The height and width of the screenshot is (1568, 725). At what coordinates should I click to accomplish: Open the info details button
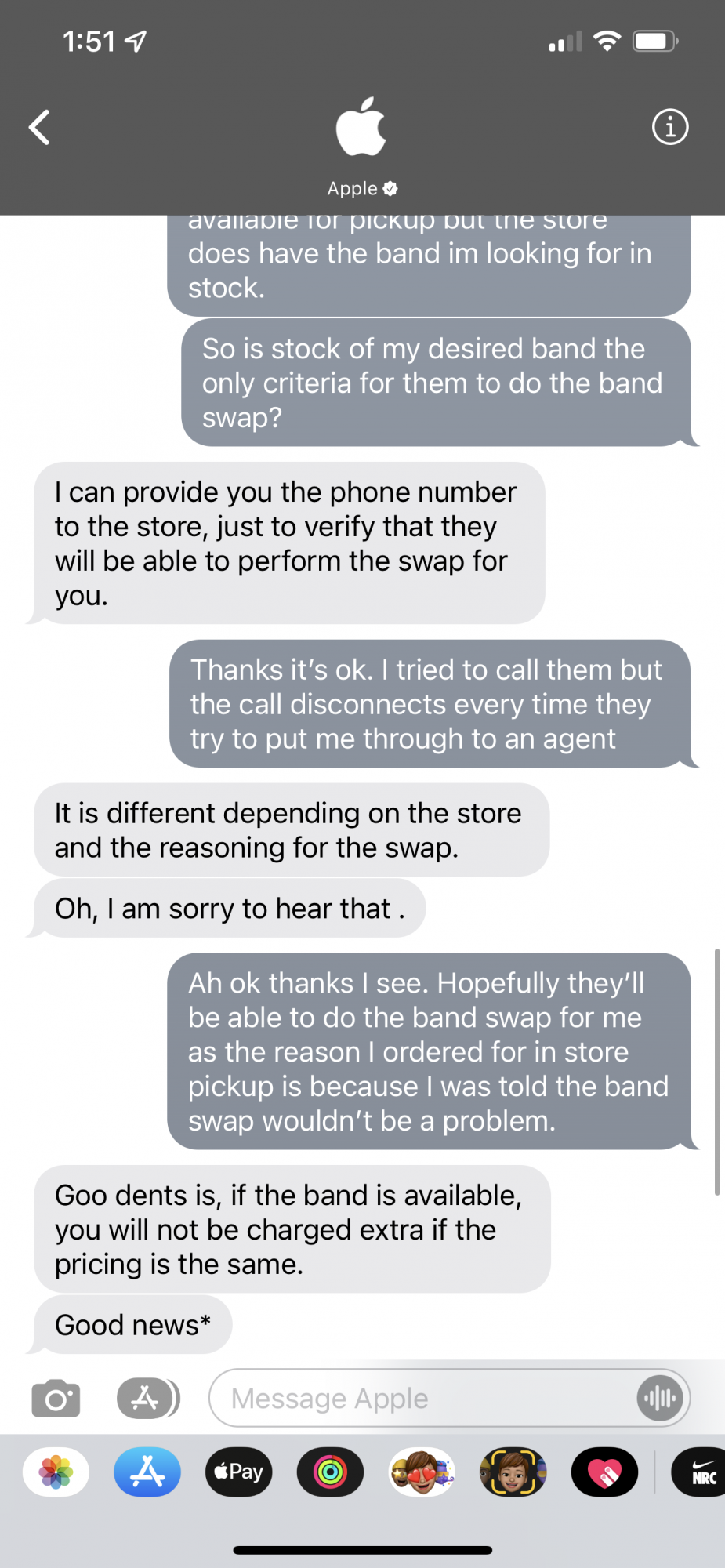pyautogui.click(x=670, y=127)
